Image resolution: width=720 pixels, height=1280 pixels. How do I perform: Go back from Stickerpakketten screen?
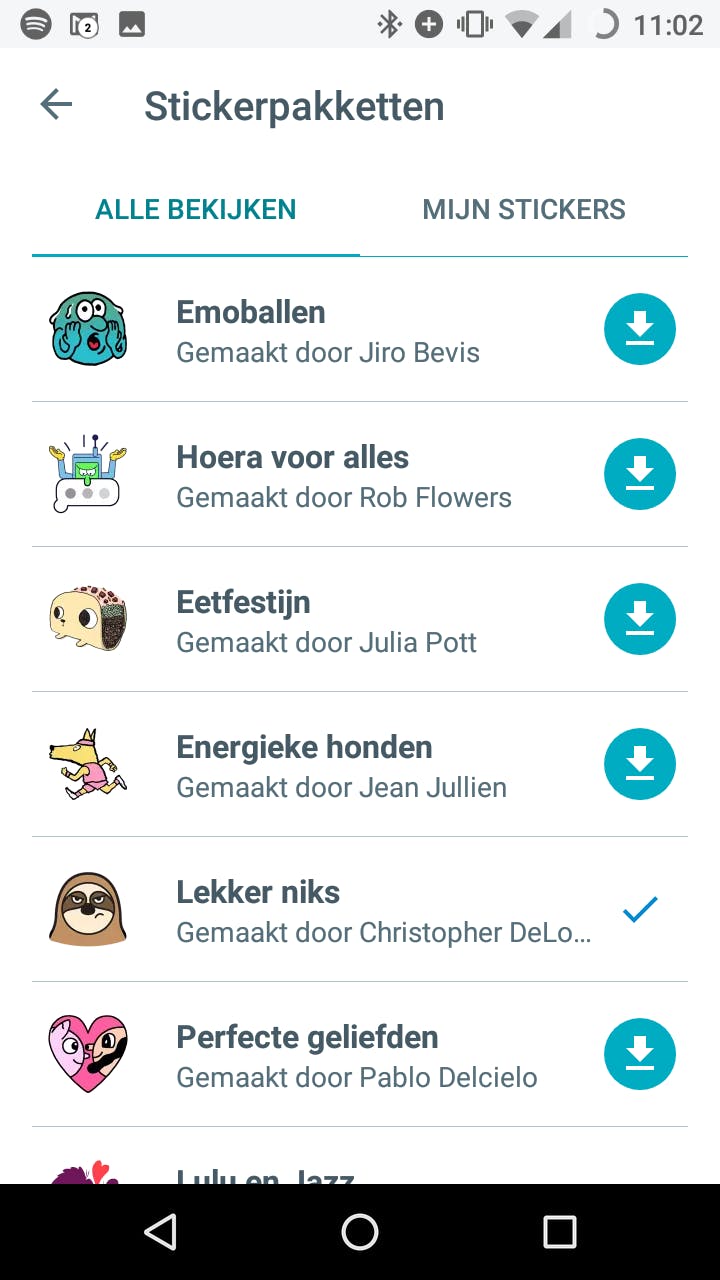coord(56,105)
